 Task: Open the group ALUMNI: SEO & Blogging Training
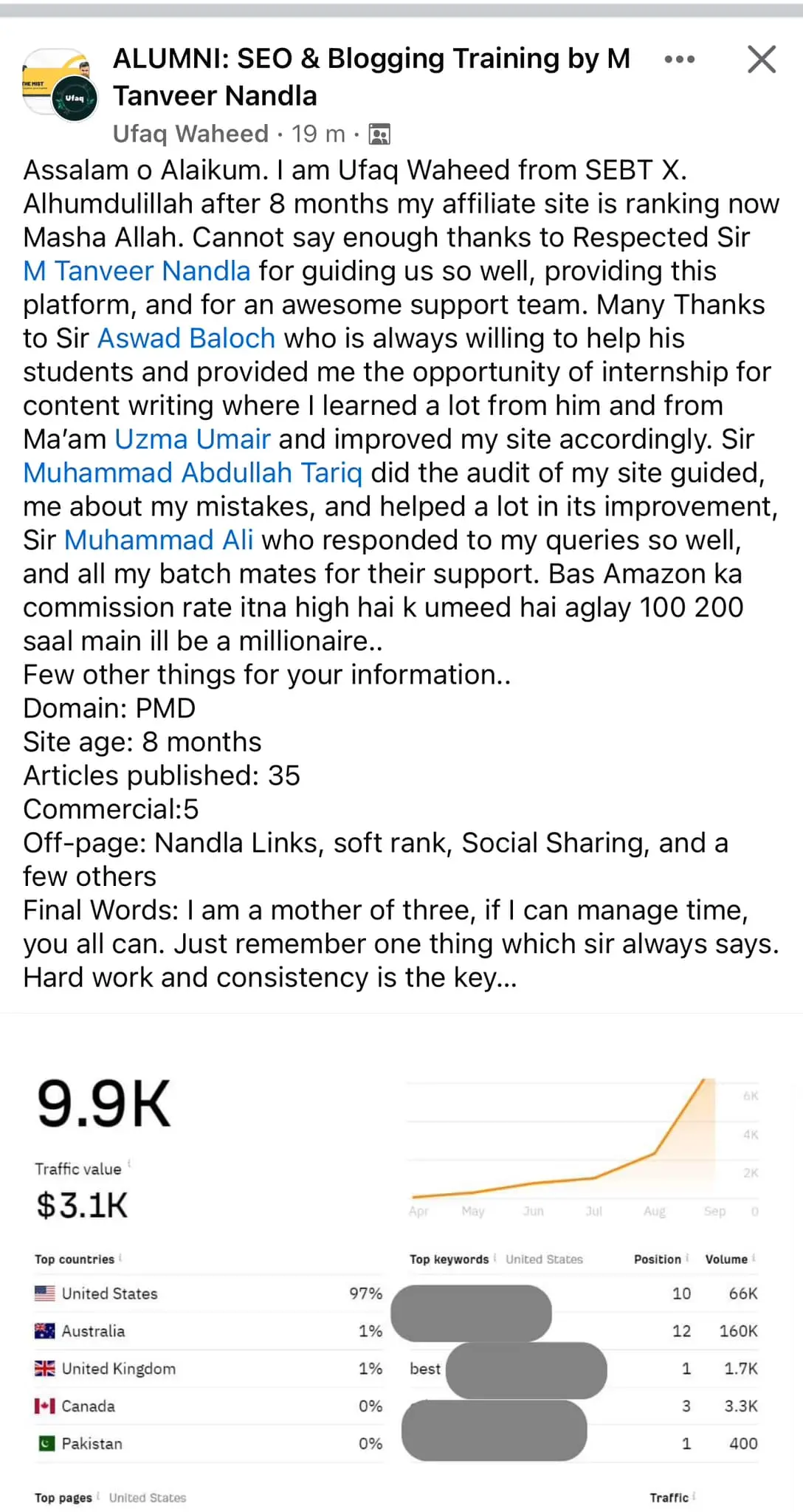[371, 77]
